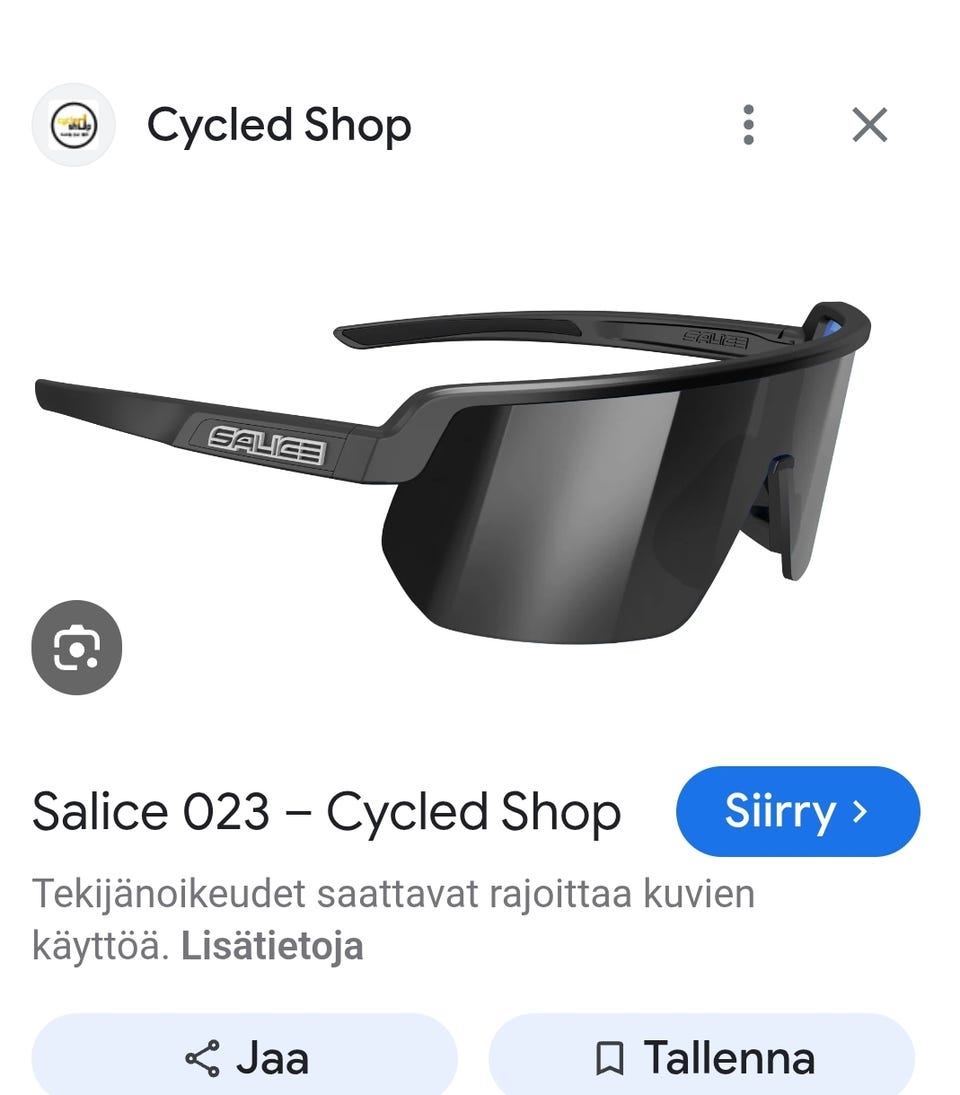The width and height of the screenshot is (960, 1095).
Task: Tap the share icon next to Jaa
Action: click(203, 1056)
